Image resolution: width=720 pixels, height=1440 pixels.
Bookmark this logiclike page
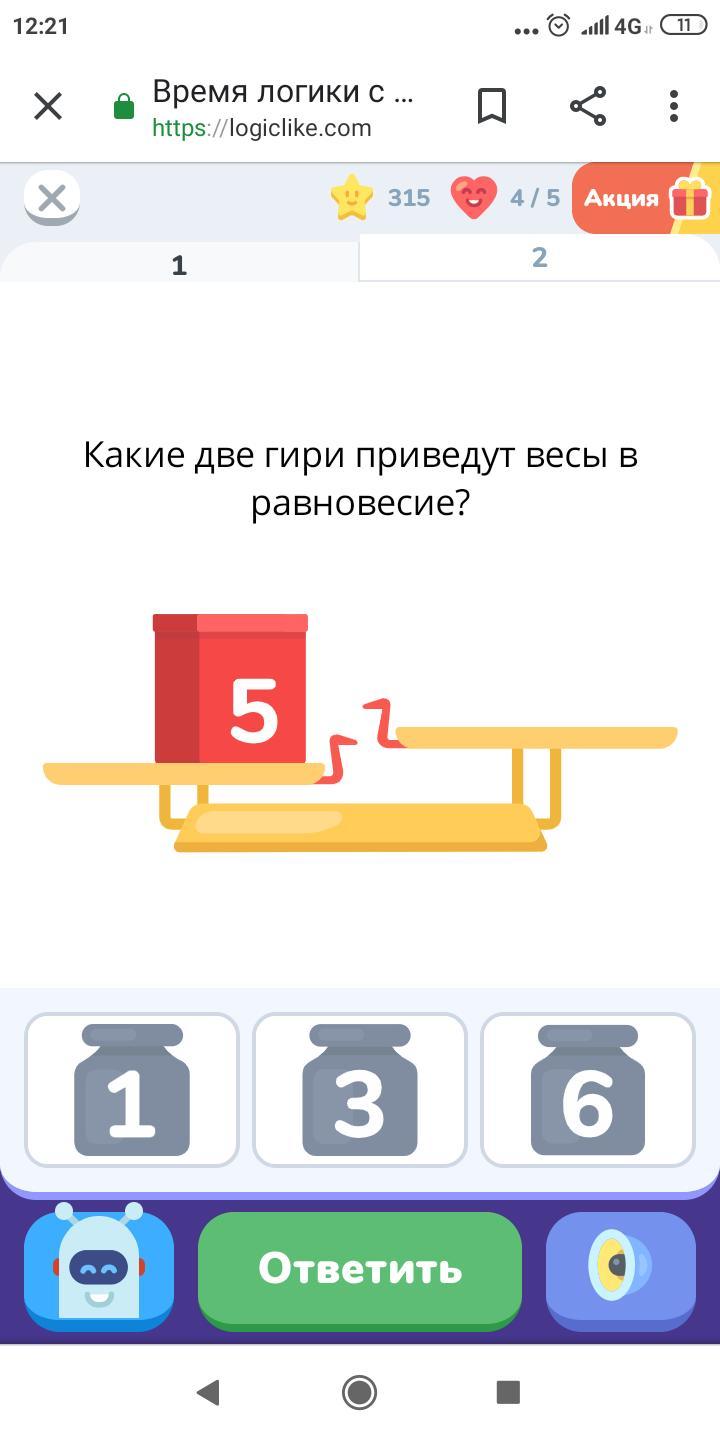pos(492,106)
